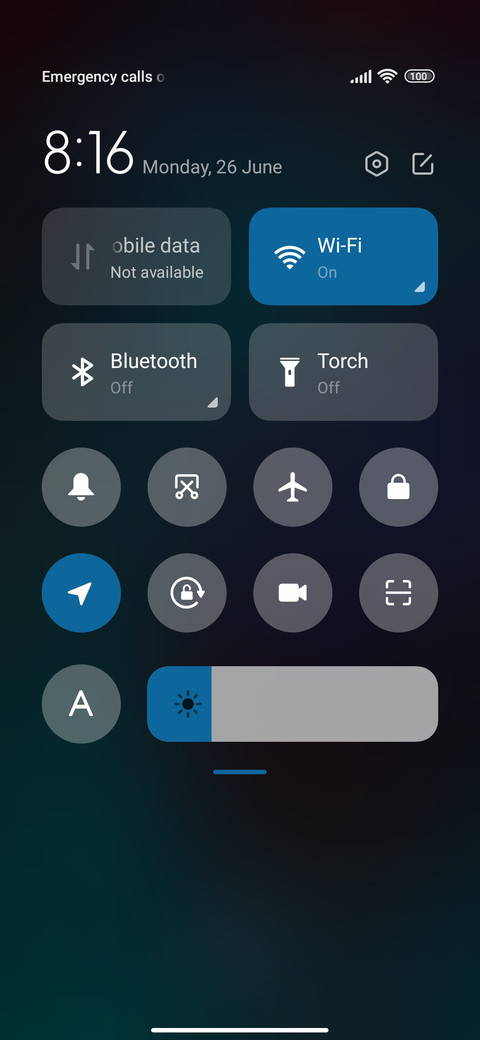Enable airplane mode
480x1040 pixels.
coord(293,488)
